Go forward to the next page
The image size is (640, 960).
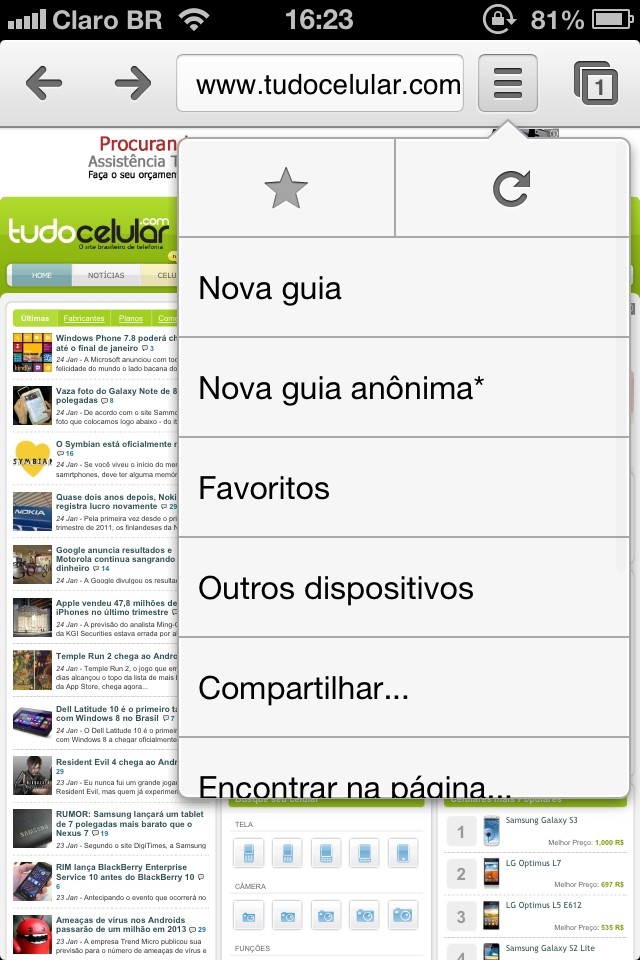coord(132,83)
